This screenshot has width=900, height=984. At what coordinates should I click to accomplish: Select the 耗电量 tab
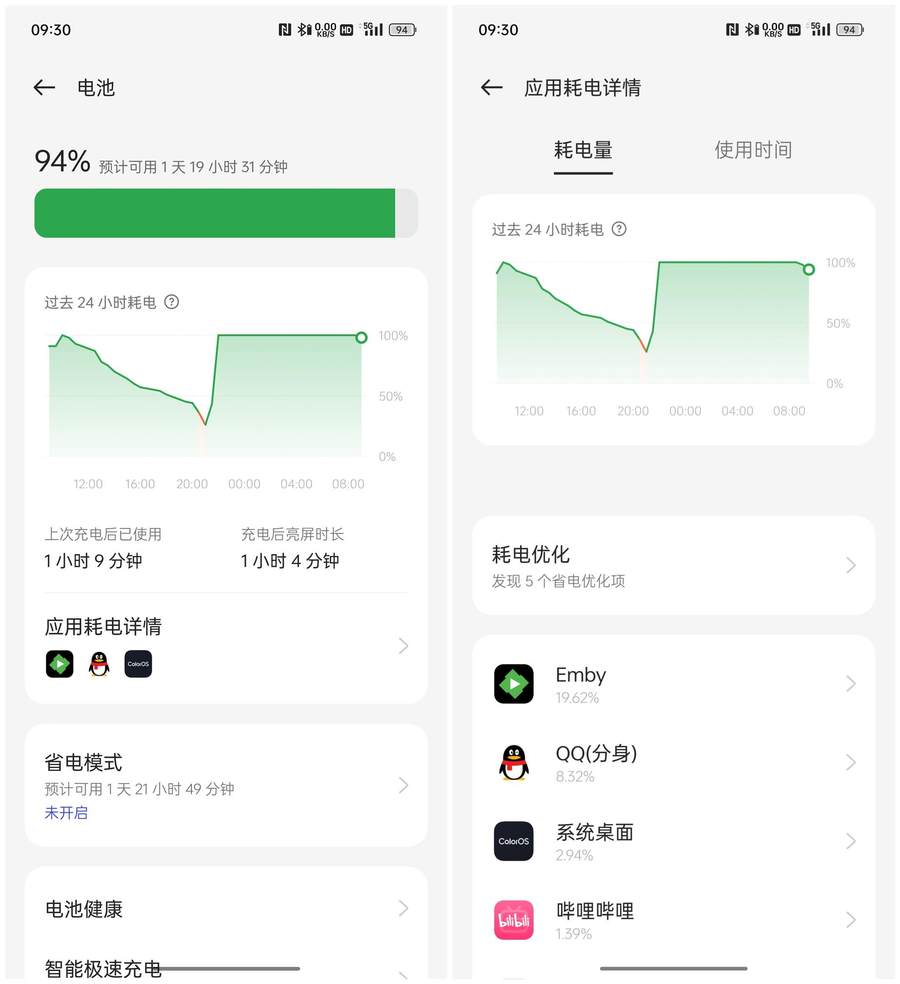(583, 150)
